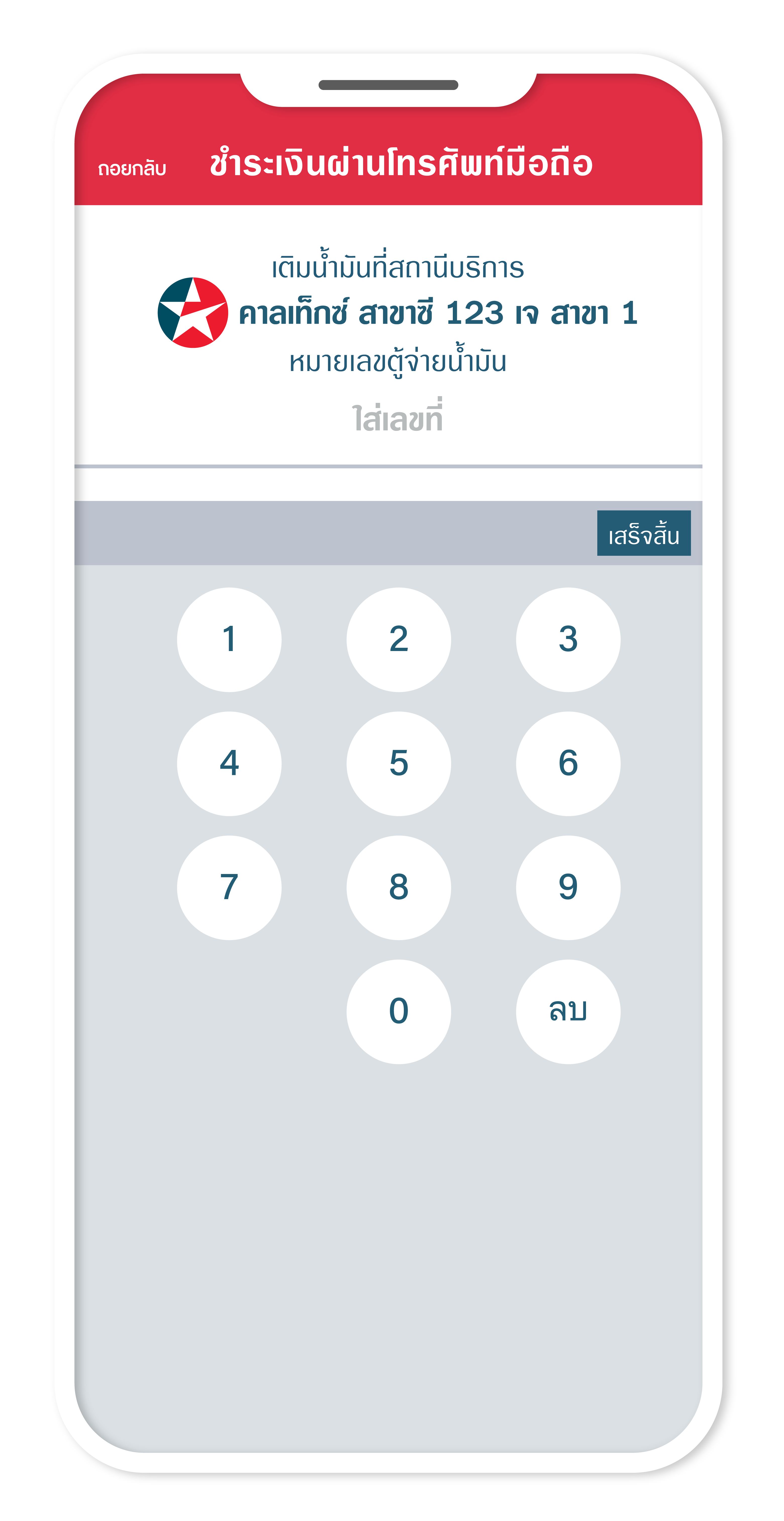This screenshot has width=784, height=1521.
Task: Enter digit 1 on the keypad
Action: tap(229, 639)
